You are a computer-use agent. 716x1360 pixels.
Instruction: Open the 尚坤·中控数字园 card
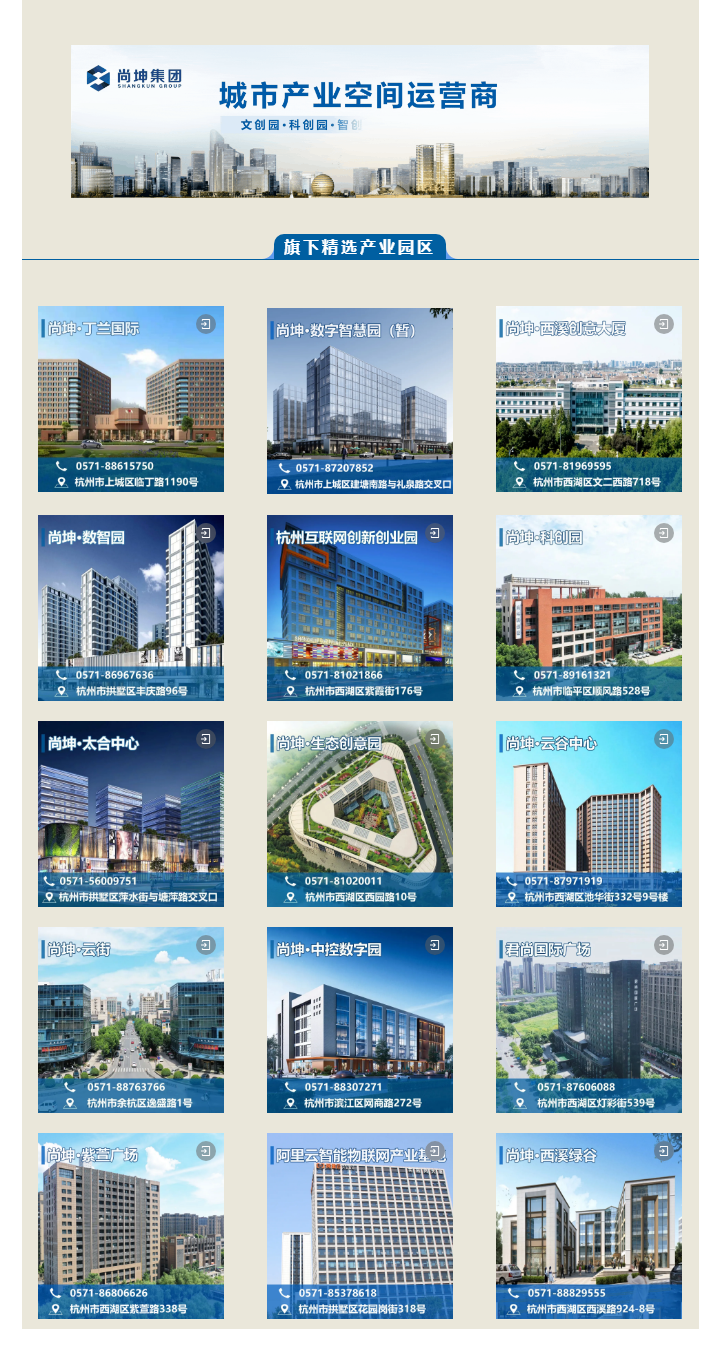coord(360,1020)
